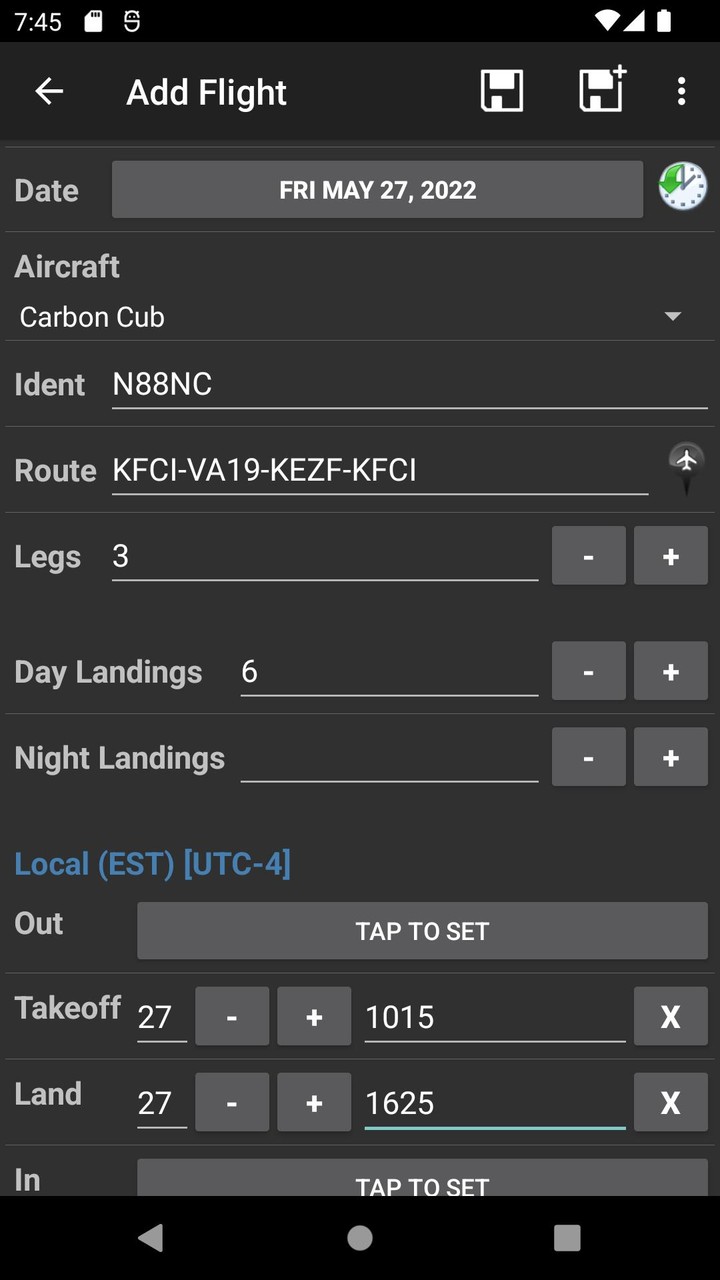Save the flight entry
Image resolution: width=720 pixels, height=1280 pixels.
pos(502,90)
